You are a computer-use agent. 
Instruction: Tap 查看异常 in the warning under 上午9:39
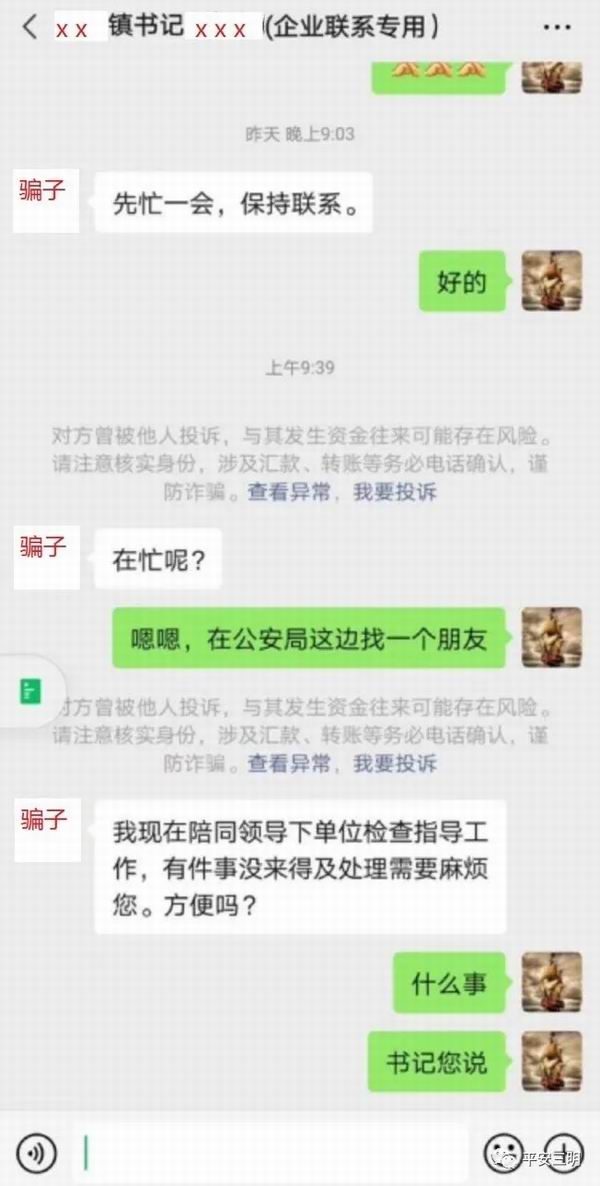point(289,492)
